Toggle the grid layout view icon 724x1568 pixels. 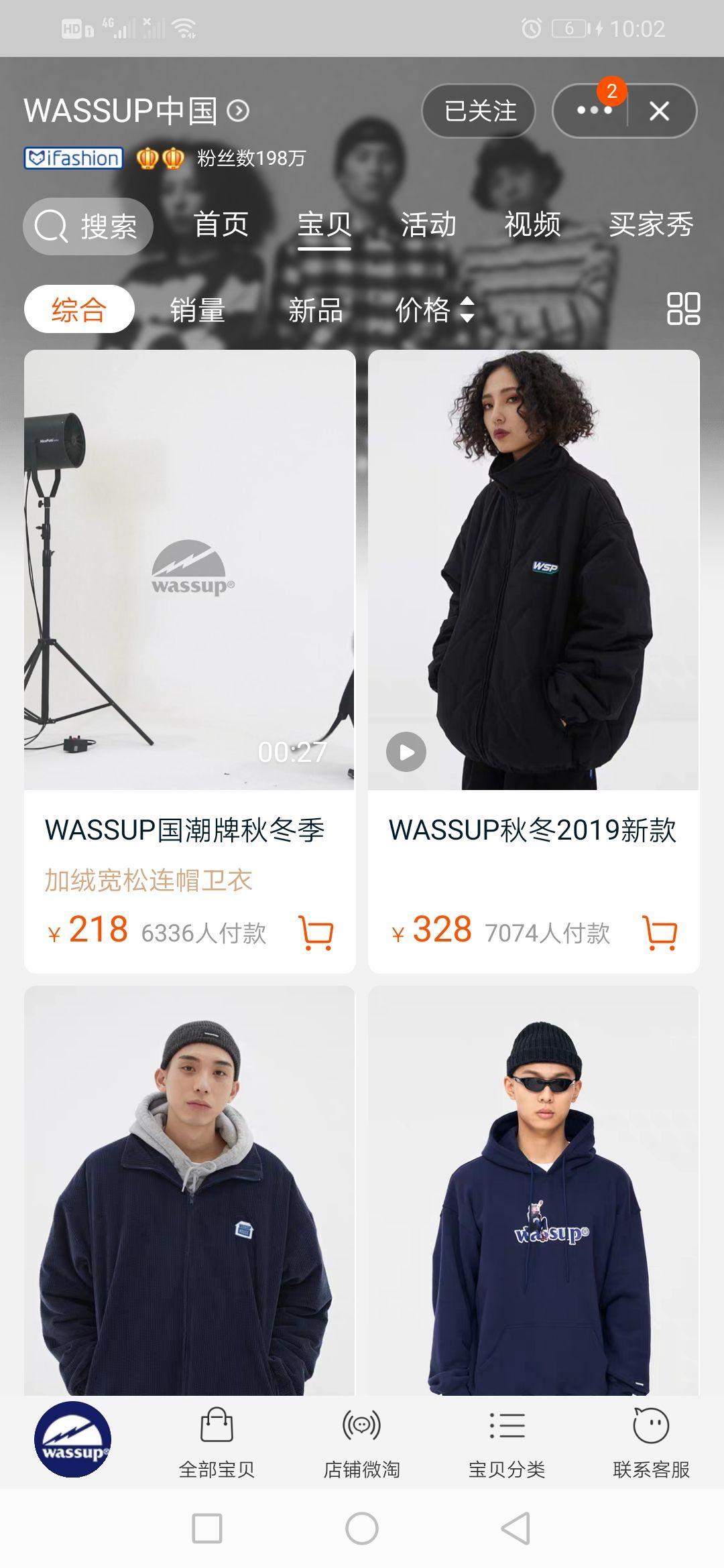click(683, 309)
